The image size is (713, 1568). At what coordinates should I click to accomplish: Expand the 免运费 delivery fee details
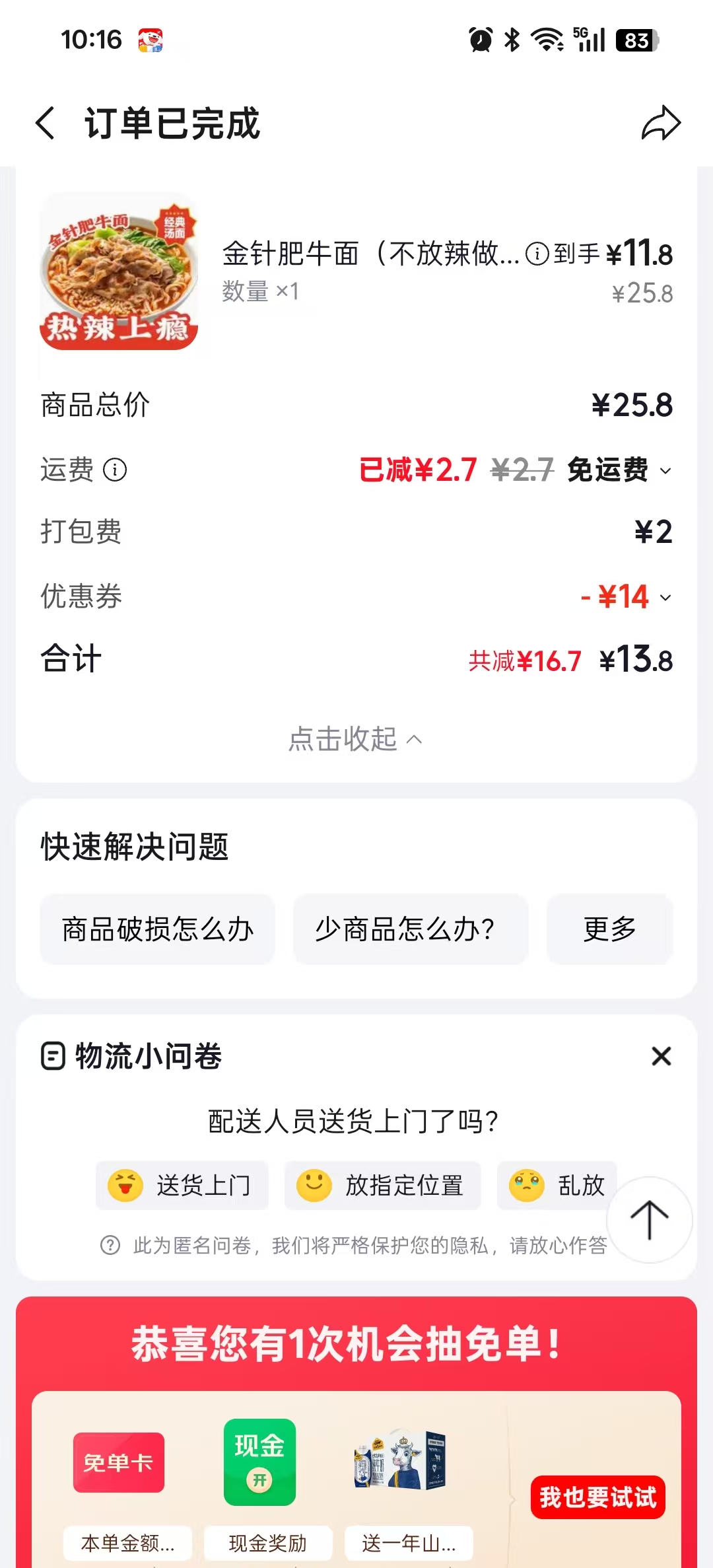click(x=665, y=471)
